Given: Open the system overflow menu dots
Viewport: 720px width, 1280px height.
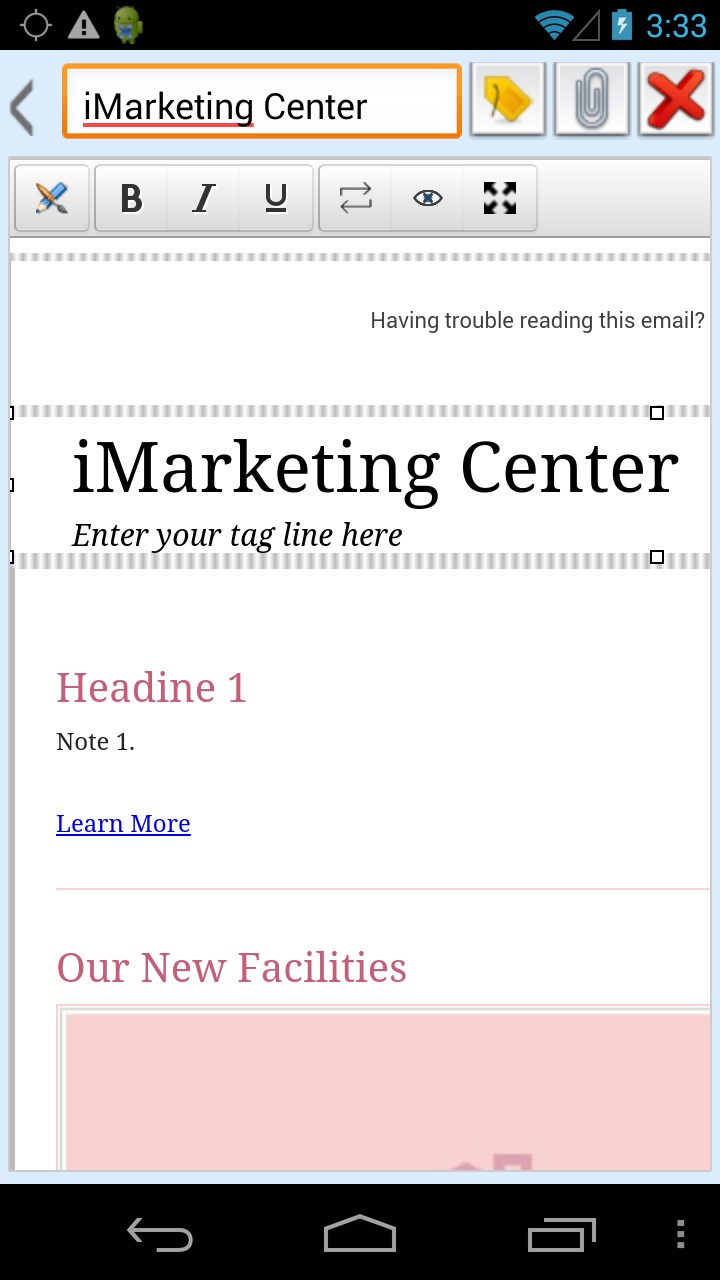Looking at the screenshot, I should (x=680, y=1234).
